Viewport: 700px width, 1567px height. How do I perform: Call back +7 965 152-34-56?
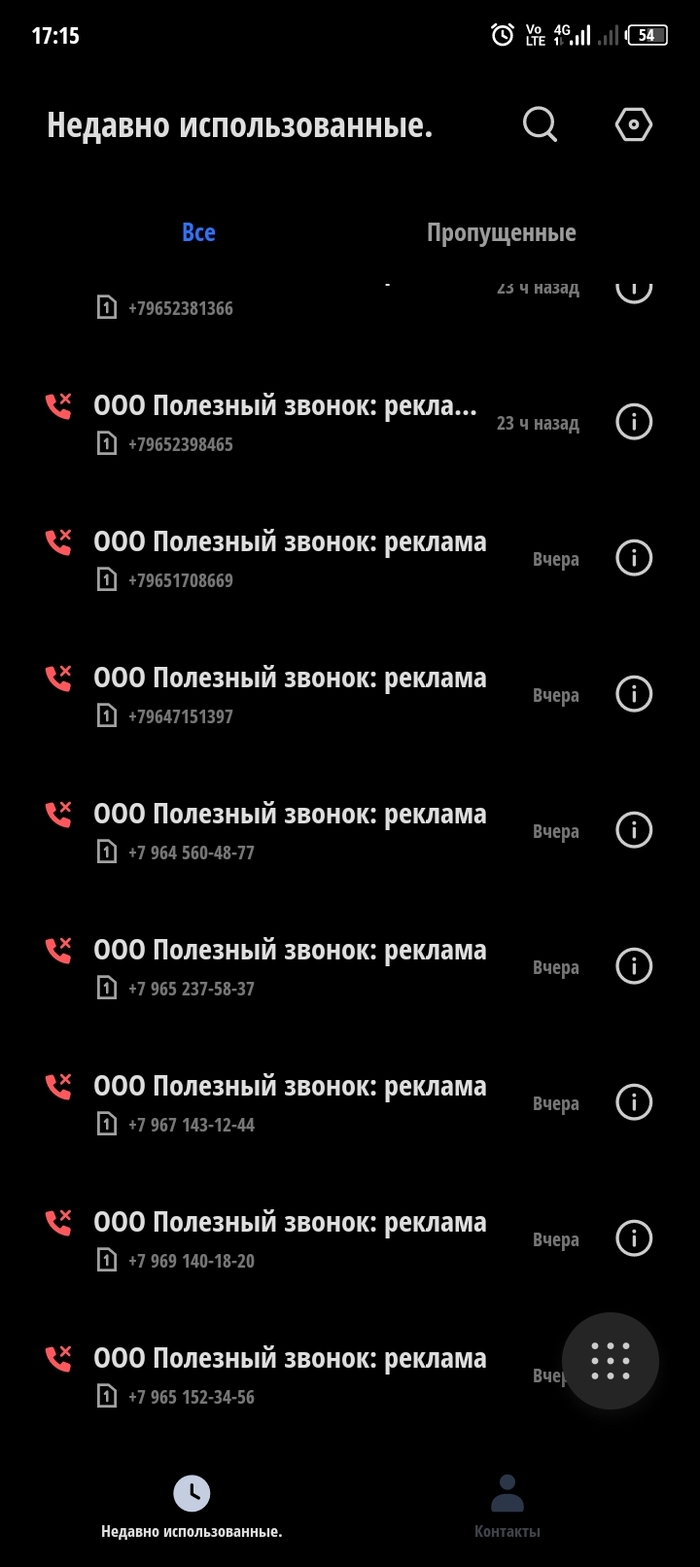290,1374
